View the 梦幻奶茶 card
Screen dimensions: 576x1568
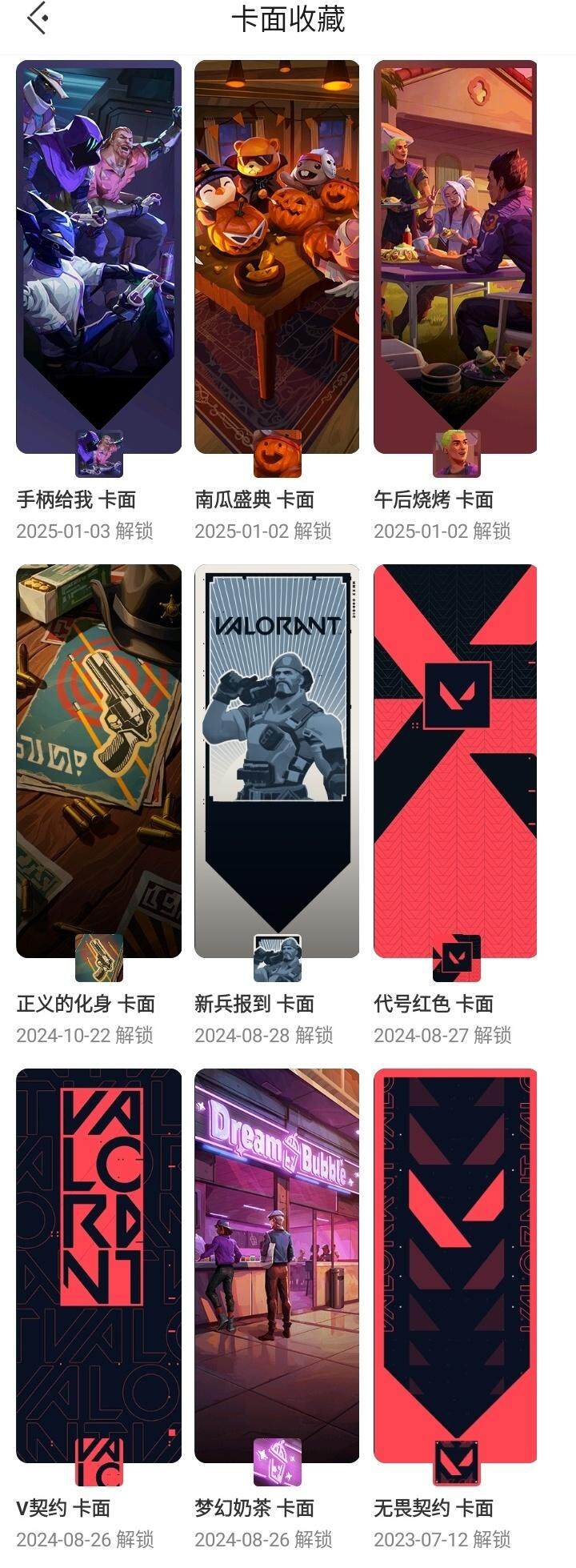pos(277,1265)
